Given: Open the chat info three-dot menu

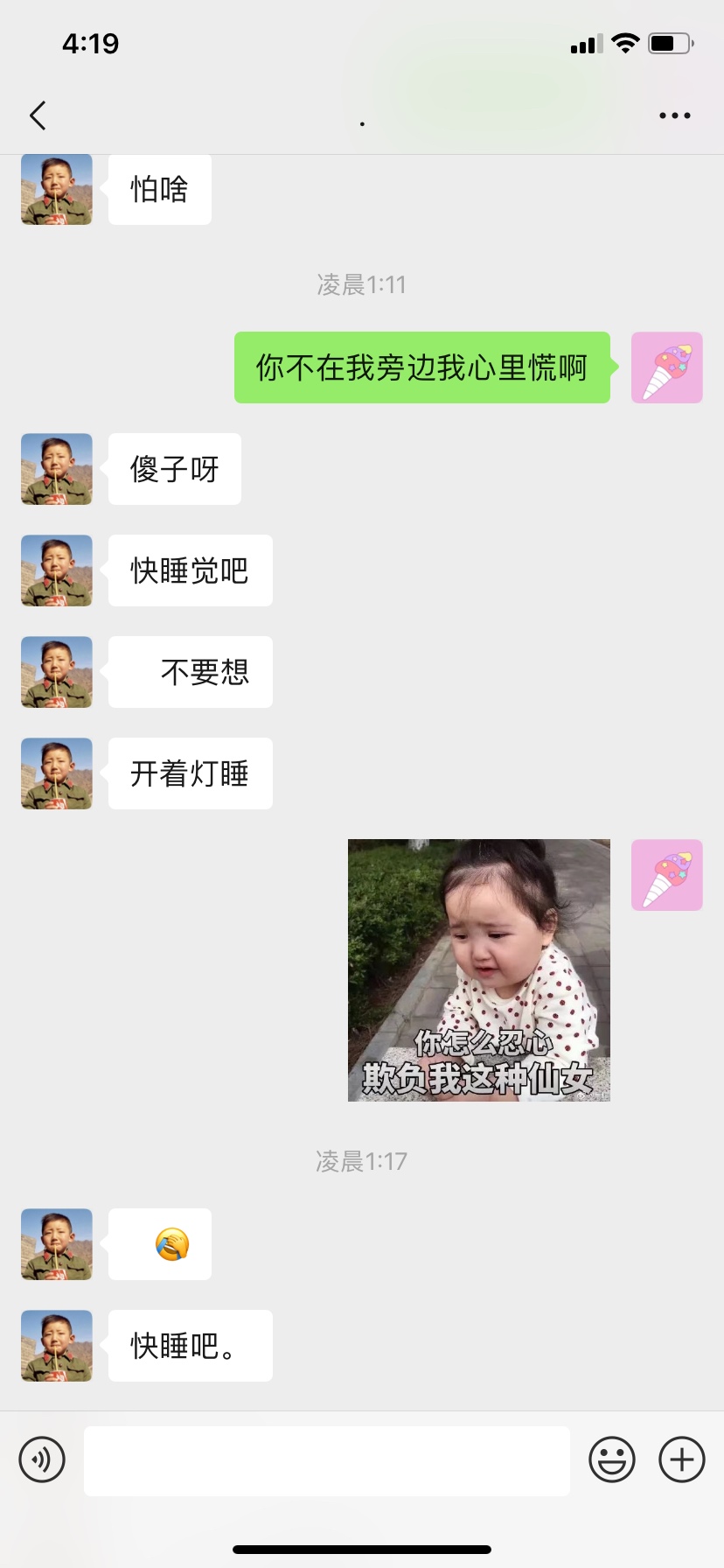Looking at the screenshot, I should pyautogui.click(x=674, y=115).
